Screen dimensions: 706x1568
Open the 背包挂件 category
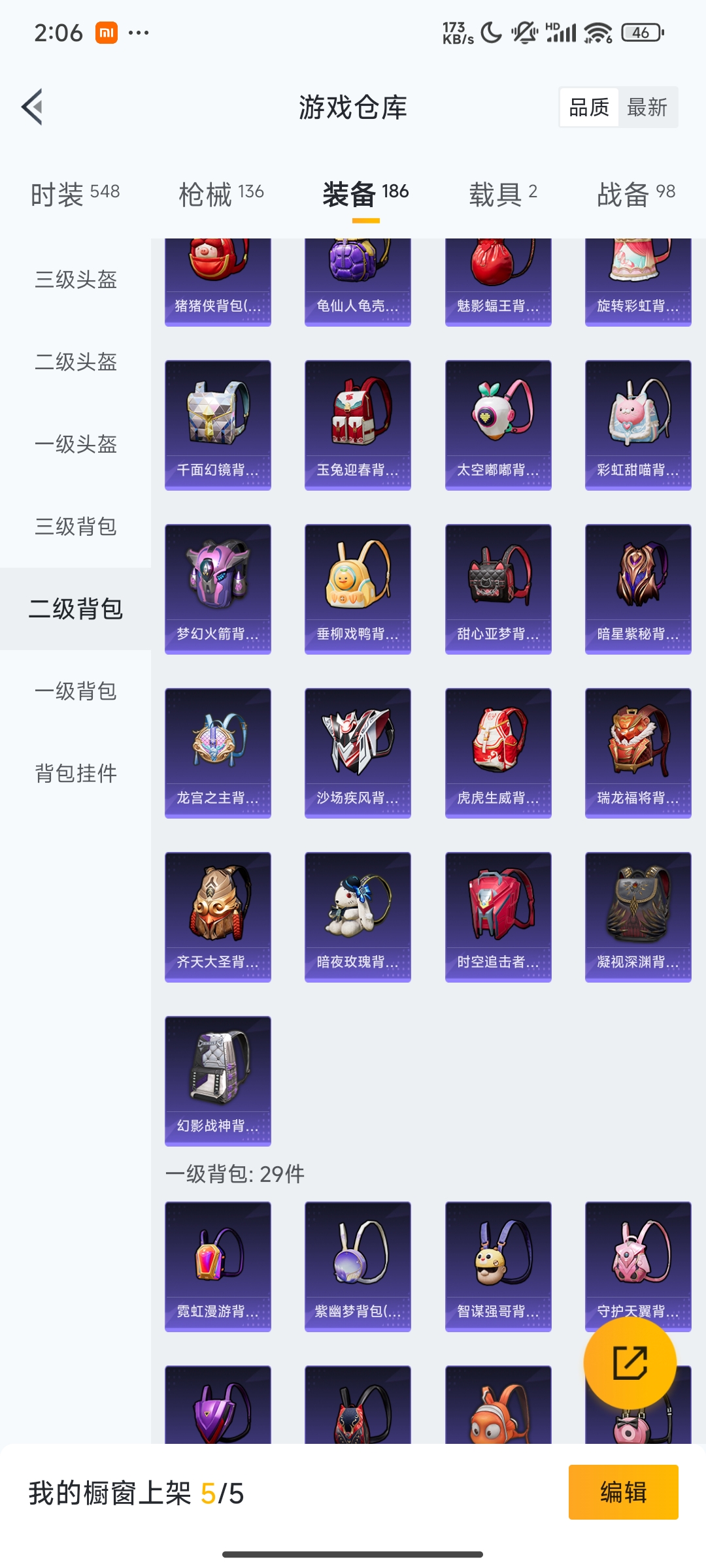76,774
